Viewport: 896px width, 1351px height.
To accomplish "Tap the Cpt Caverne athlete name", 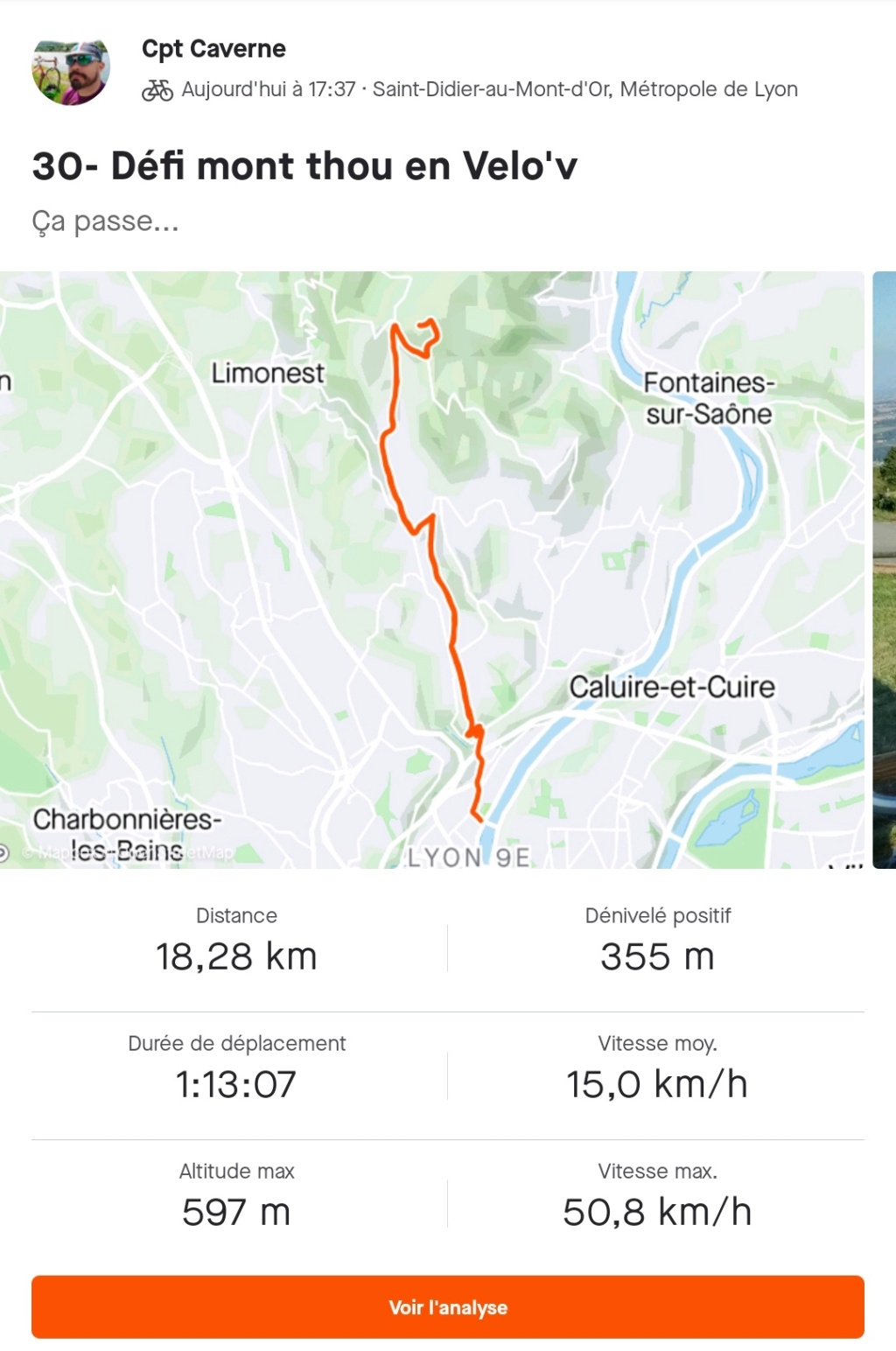I will (213, 49).
